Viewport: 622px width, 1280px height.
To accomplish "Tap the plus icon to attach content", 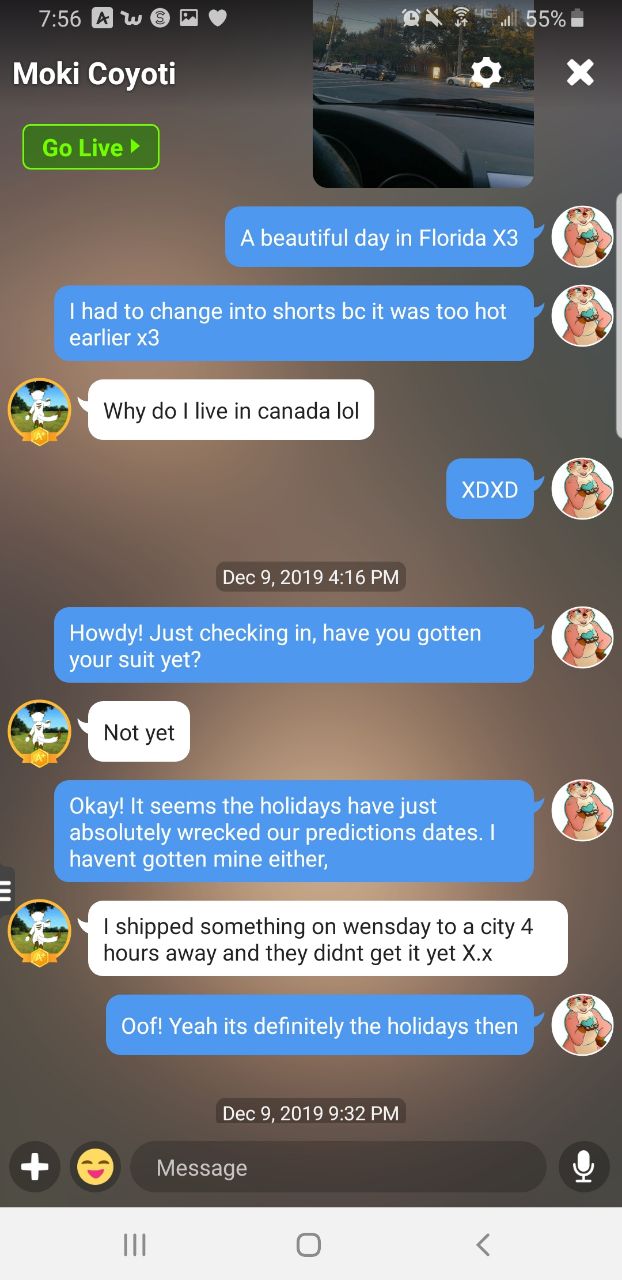I will (x=35, y=1167).
